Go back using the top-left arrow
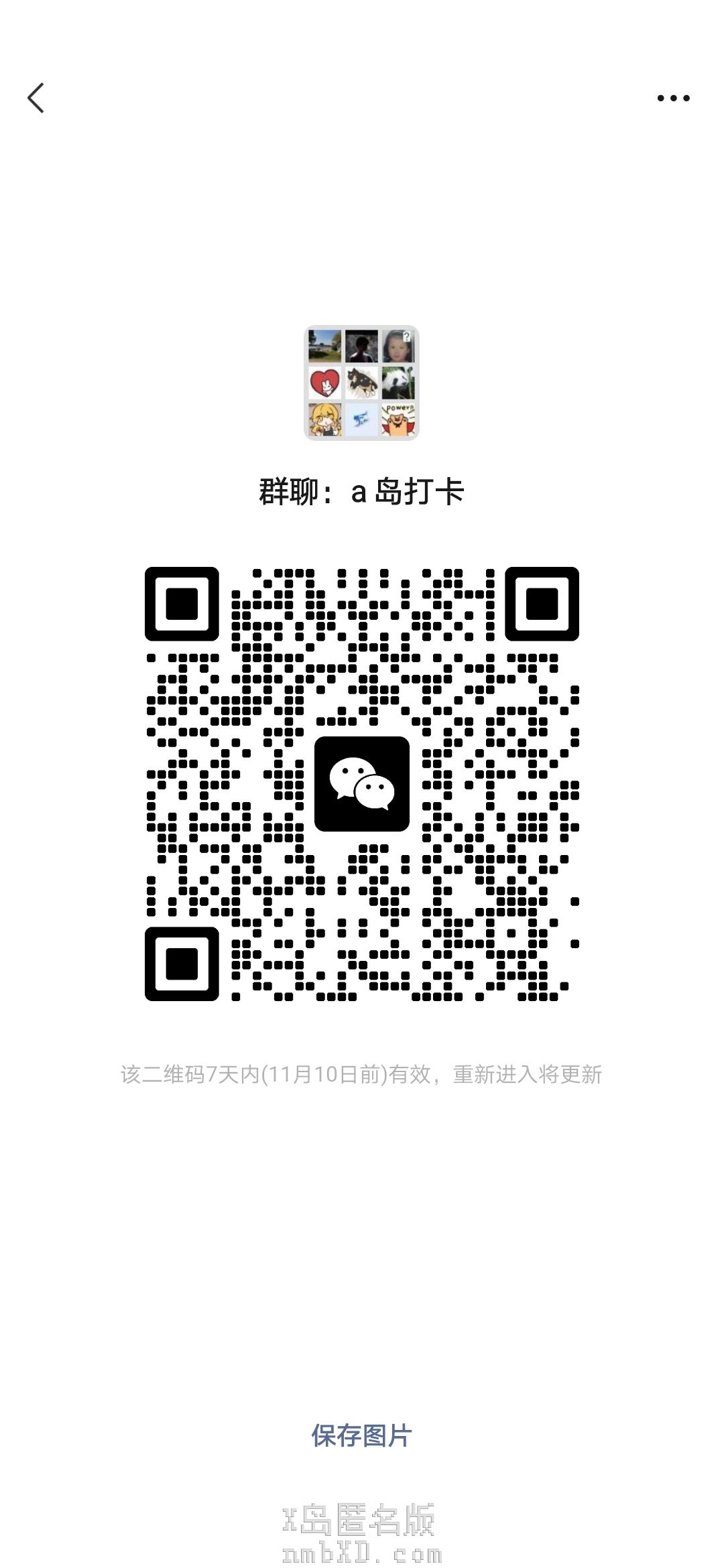 [x=36, y=98]
